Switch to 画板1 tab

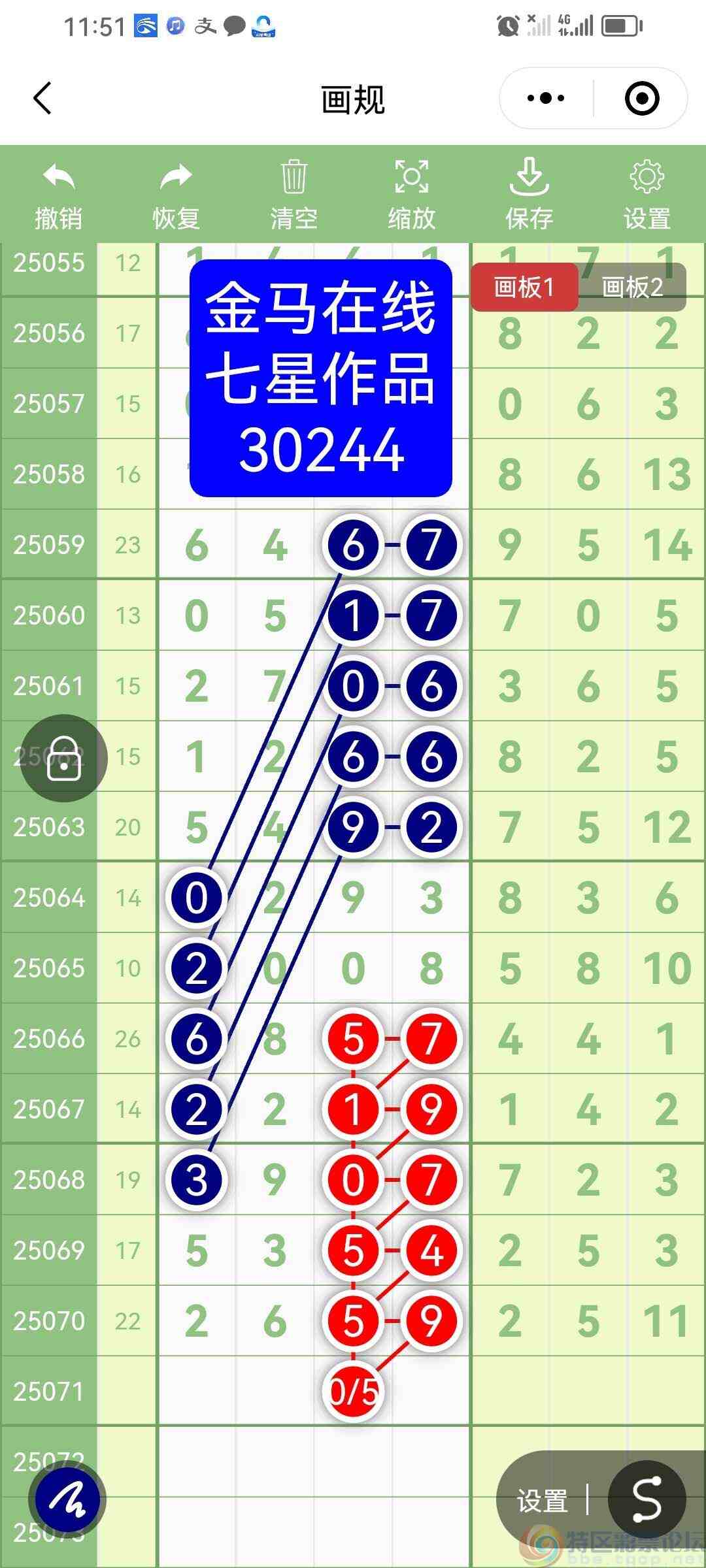(524, 287)
